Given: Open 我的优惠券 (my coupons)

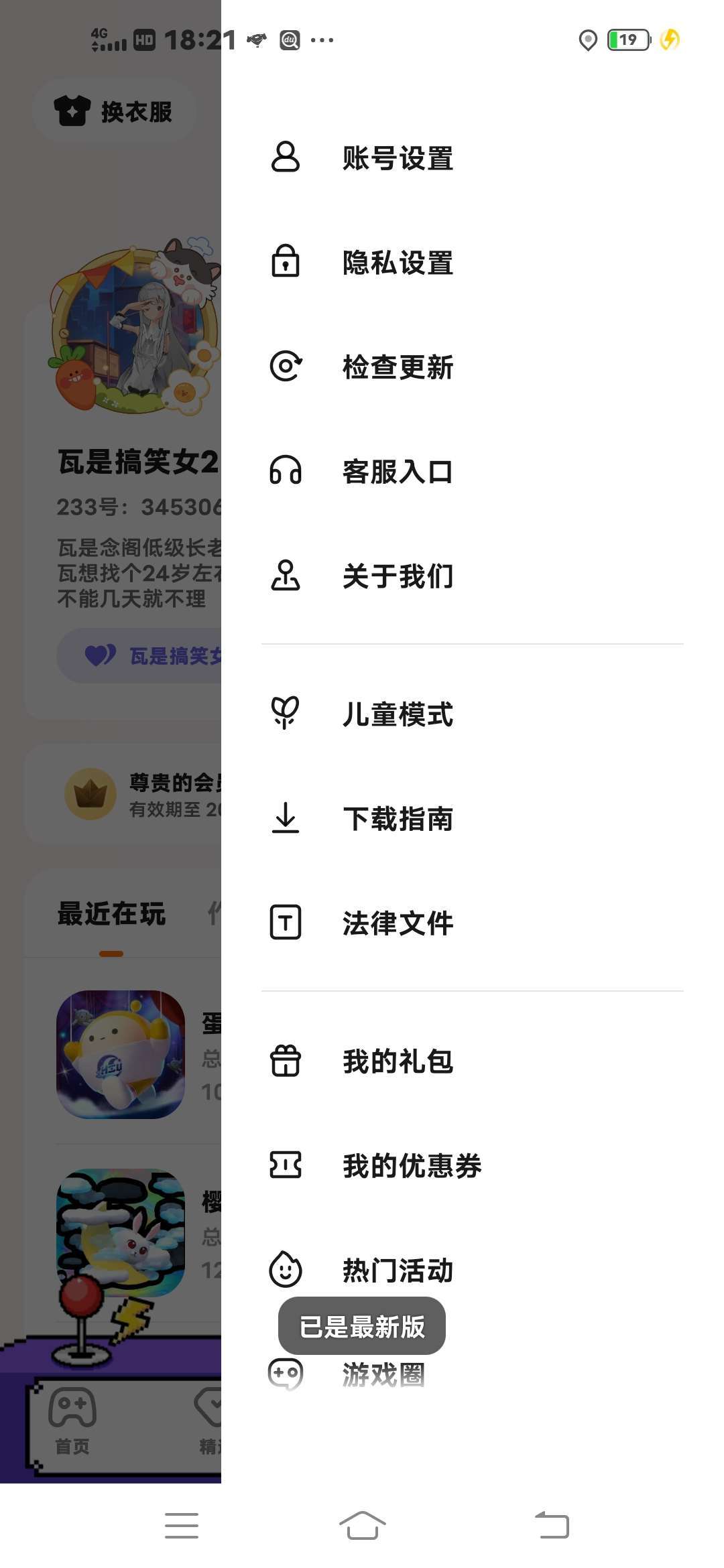Looking at the screenshot, I should pos(412,1166).
